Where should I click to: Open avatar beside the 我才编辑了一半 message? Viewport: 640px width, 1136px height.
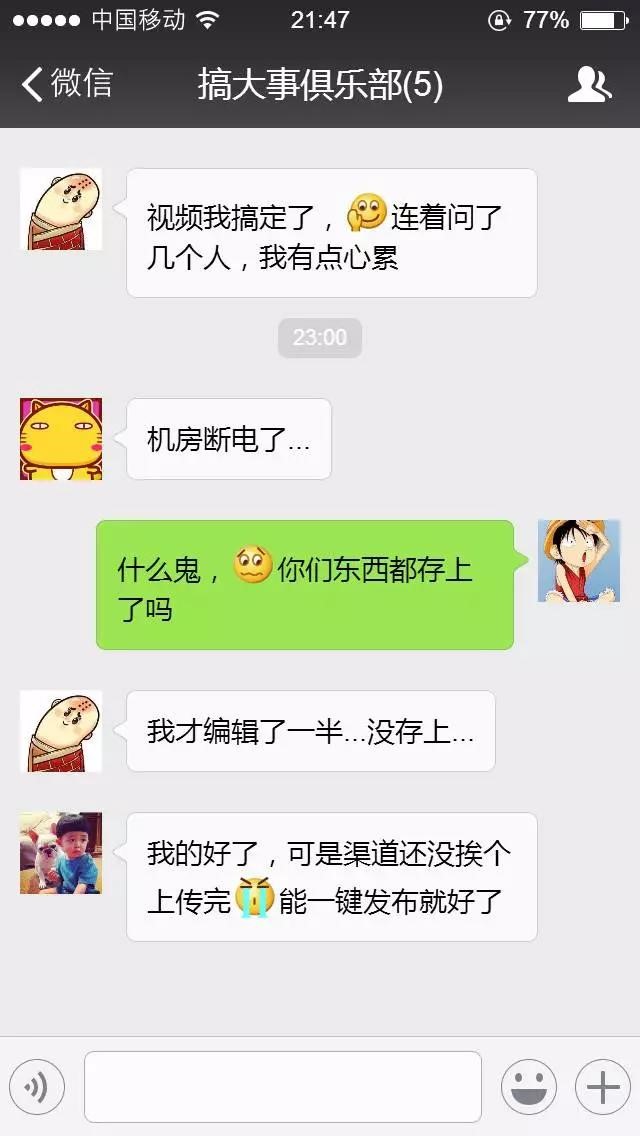(x=61, y=731)
